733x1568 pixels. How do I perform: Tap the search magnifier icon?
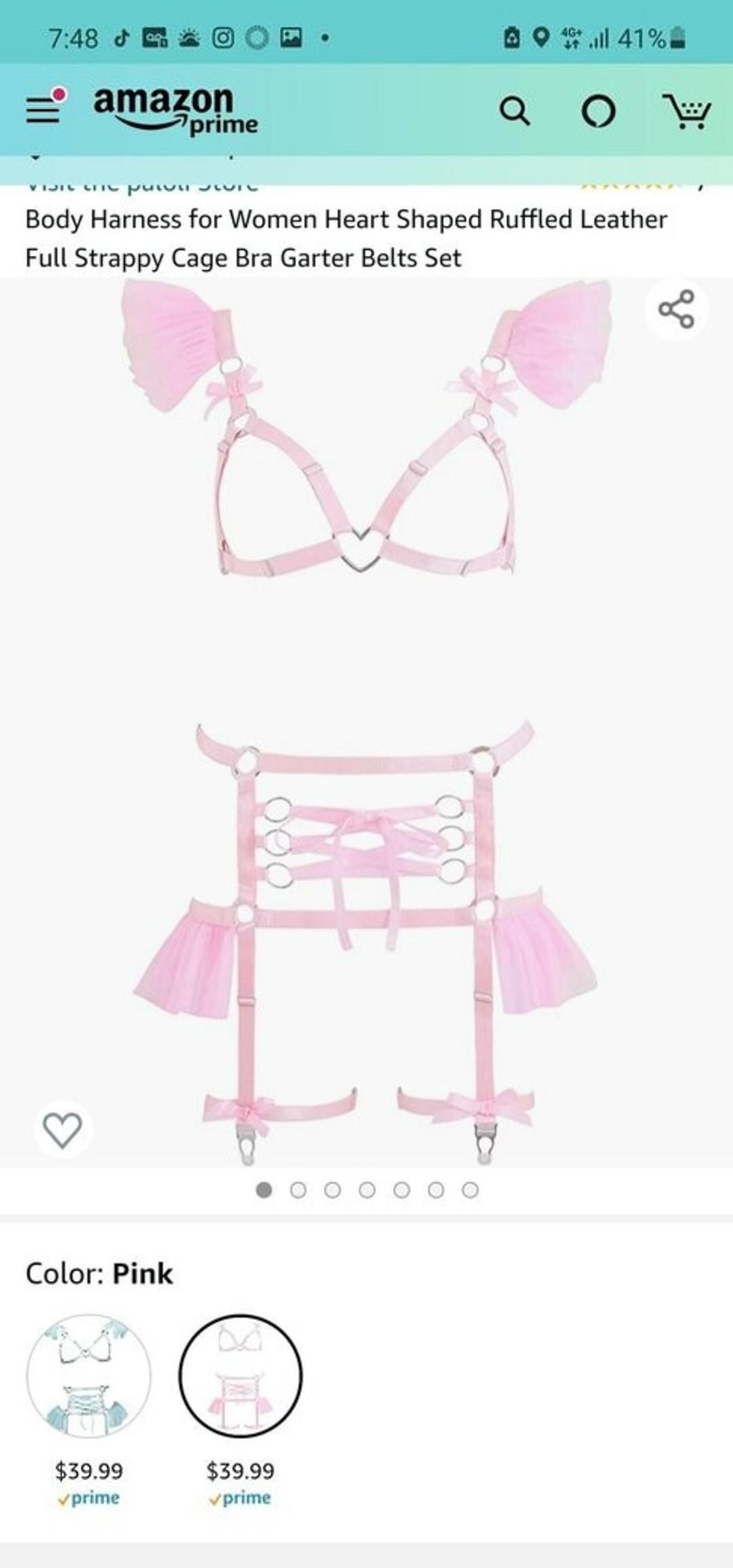pyautogui.click(x=514, y=111)
